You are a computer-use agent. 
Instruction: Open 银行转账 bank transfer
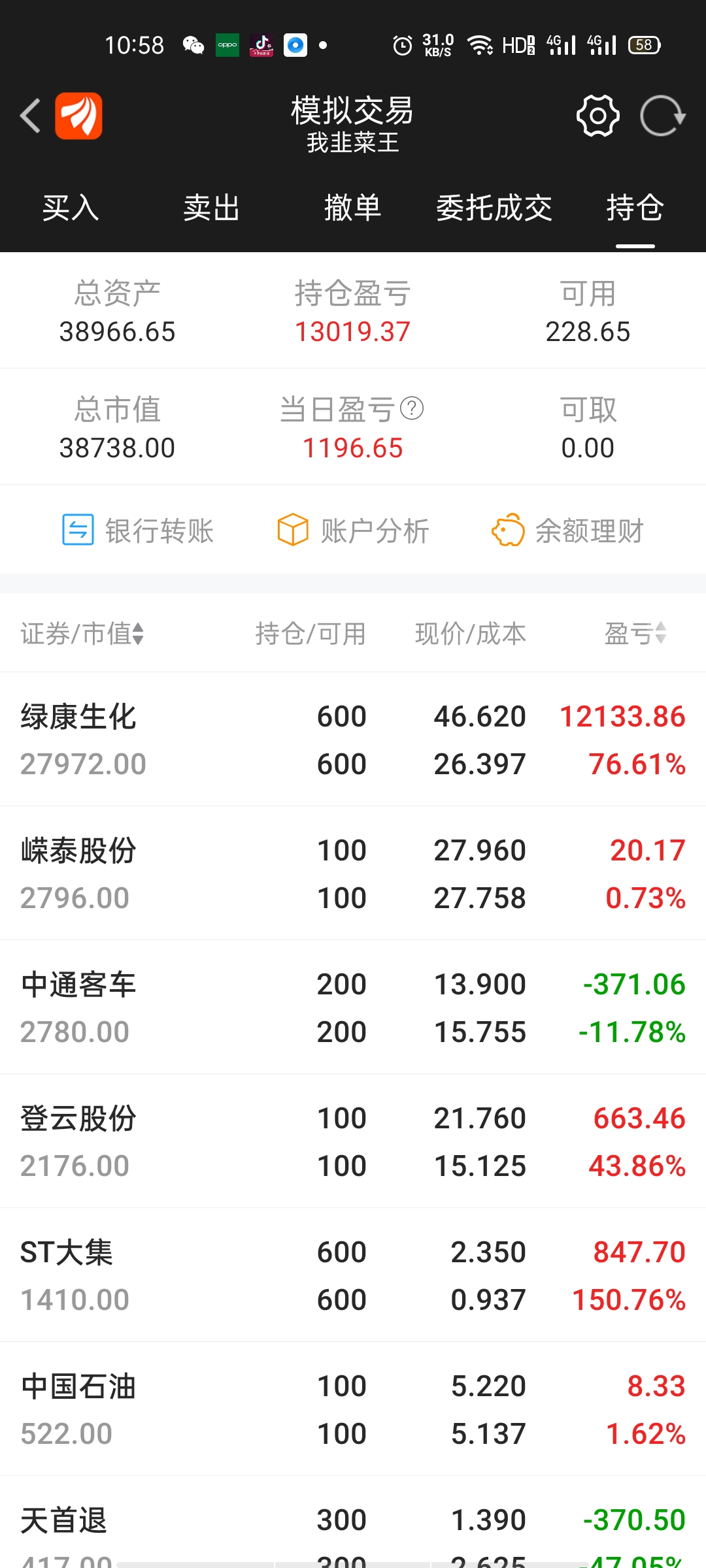click(139, 531)
